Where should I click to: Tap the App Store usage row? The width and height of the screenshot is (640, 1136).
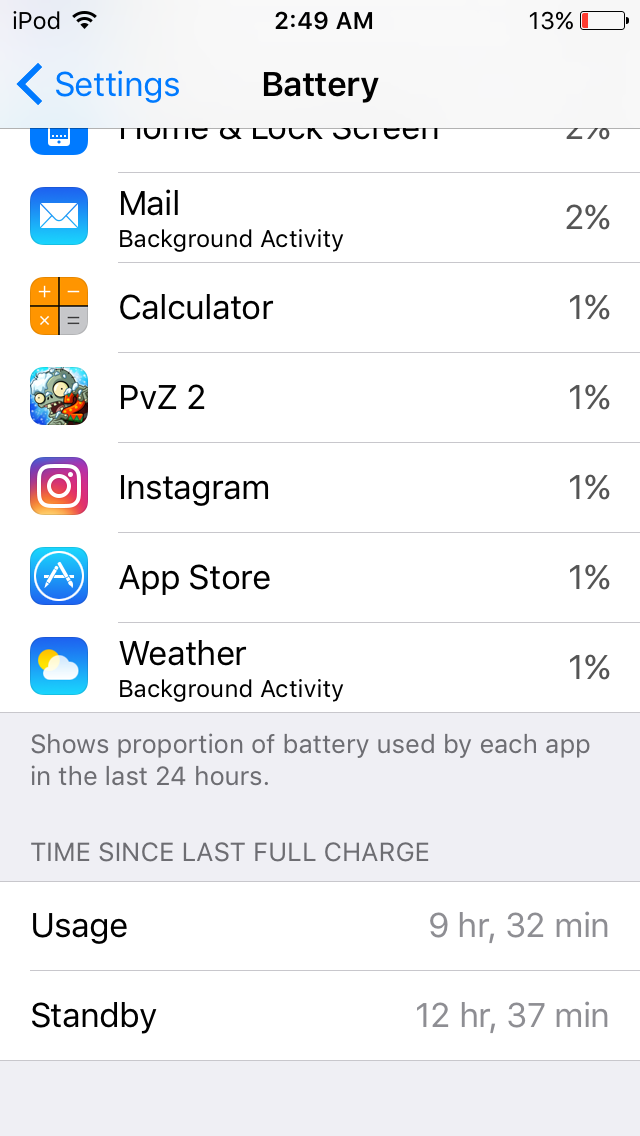tap(320, 577)
